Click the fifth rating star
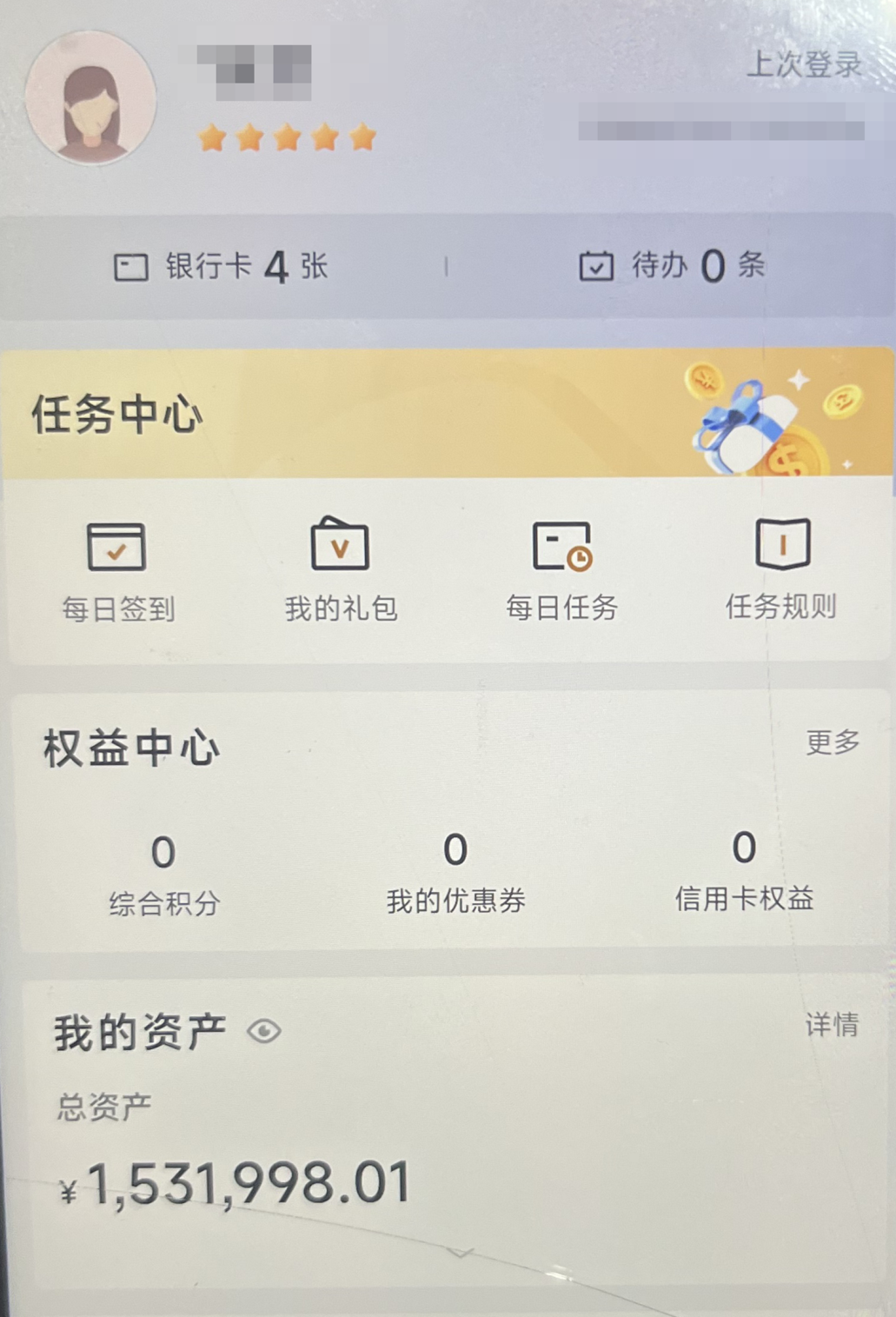896x1317 pixels. coord(362,136)
